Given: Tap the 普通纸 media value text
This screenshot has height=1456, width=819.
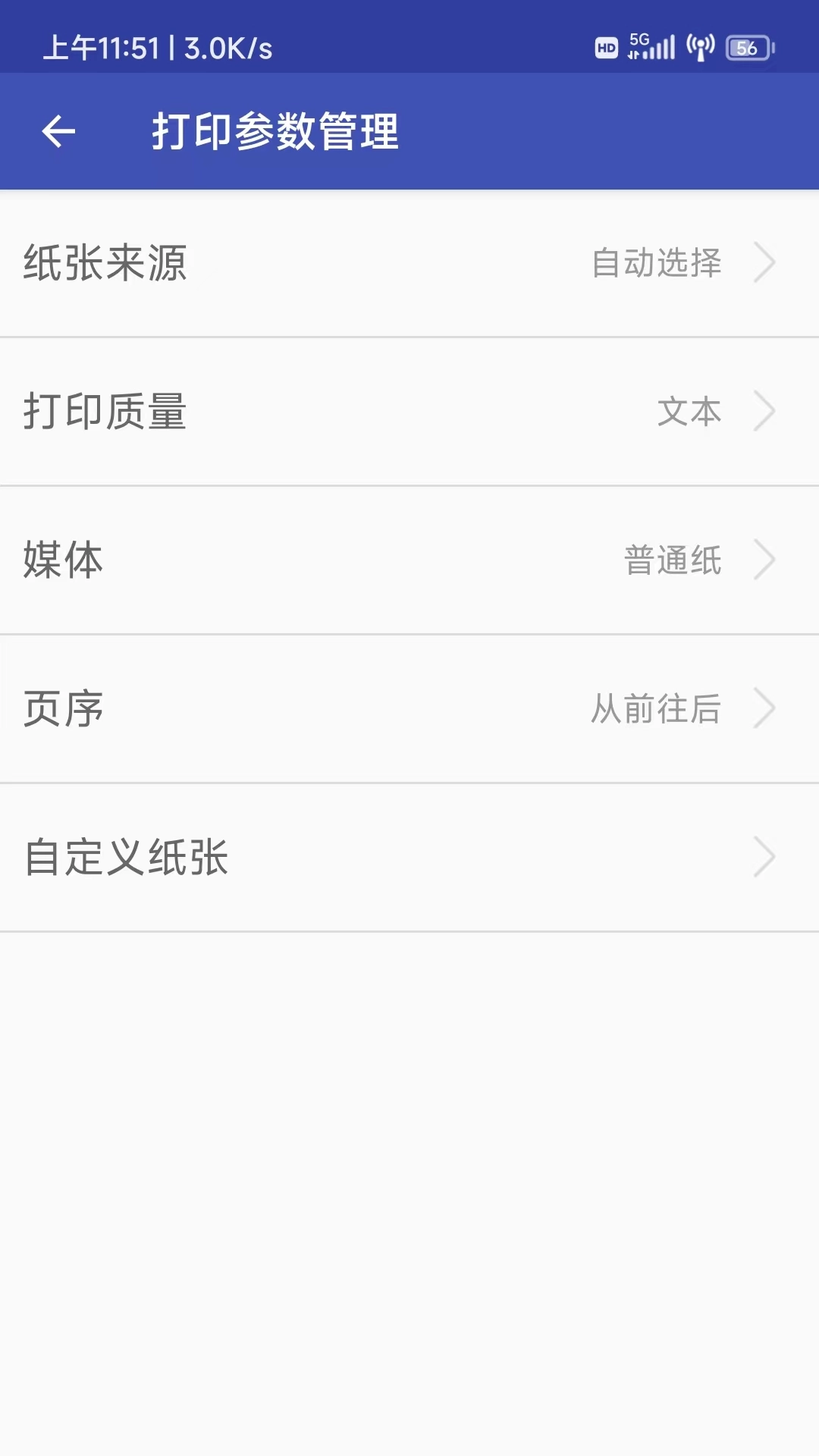Looking at the screenshot, I should click(x=672, y=560).
